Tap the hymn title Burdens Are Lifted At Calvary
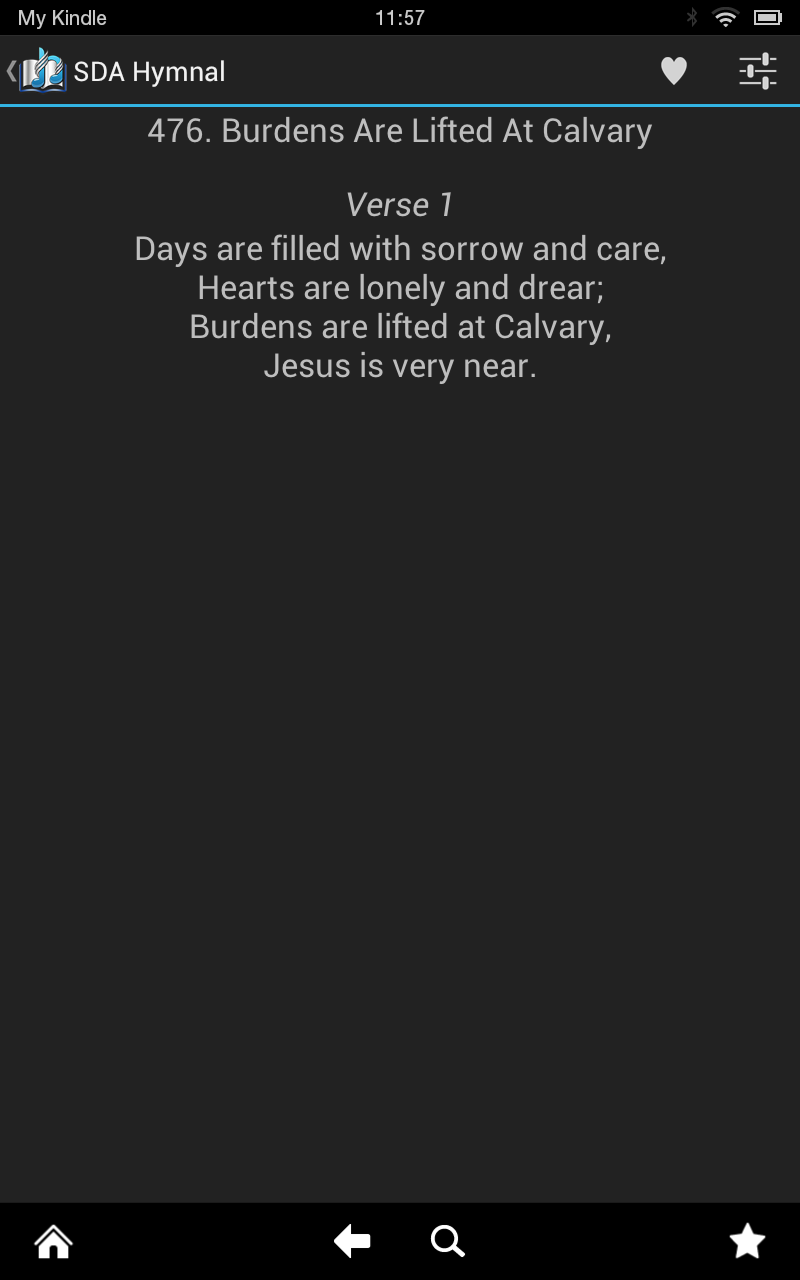Image resolution: width=800 pixels, height=1280 pixels. pos(400,130)
